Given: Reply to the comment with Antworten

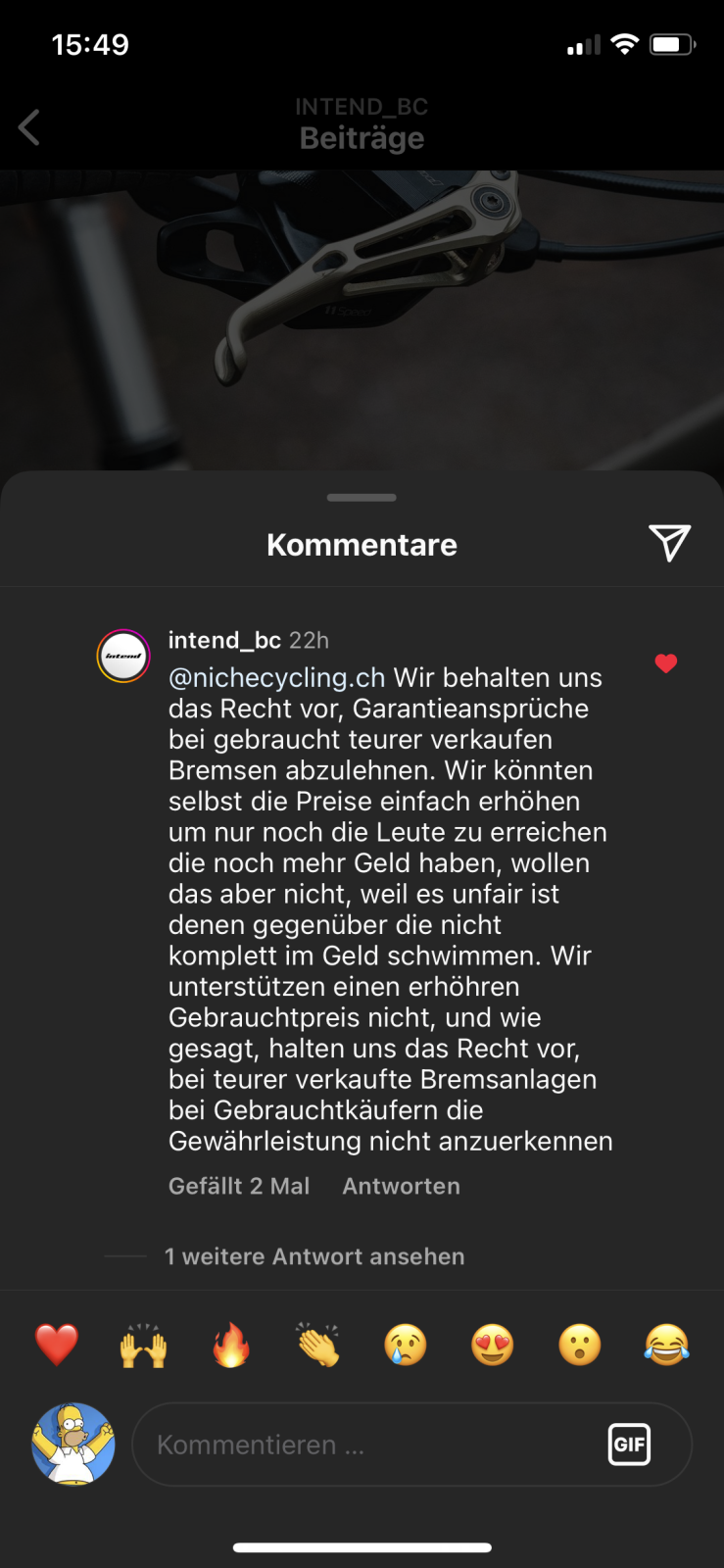Looking at the screenshot, I should [x=401, y=1186].
